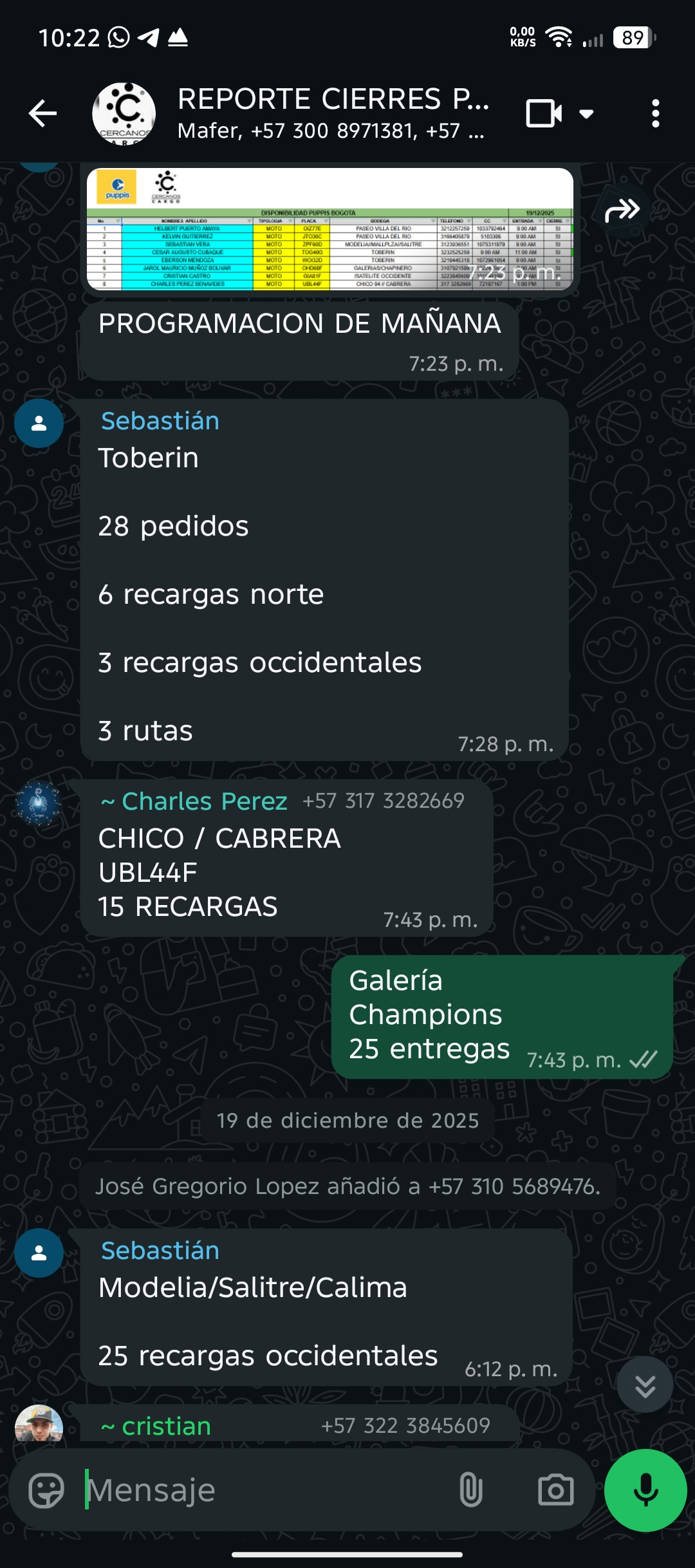Tap Charles Perez's phone number
The height and width of the screenshot is (1568, 695).
tap(384, 801)
